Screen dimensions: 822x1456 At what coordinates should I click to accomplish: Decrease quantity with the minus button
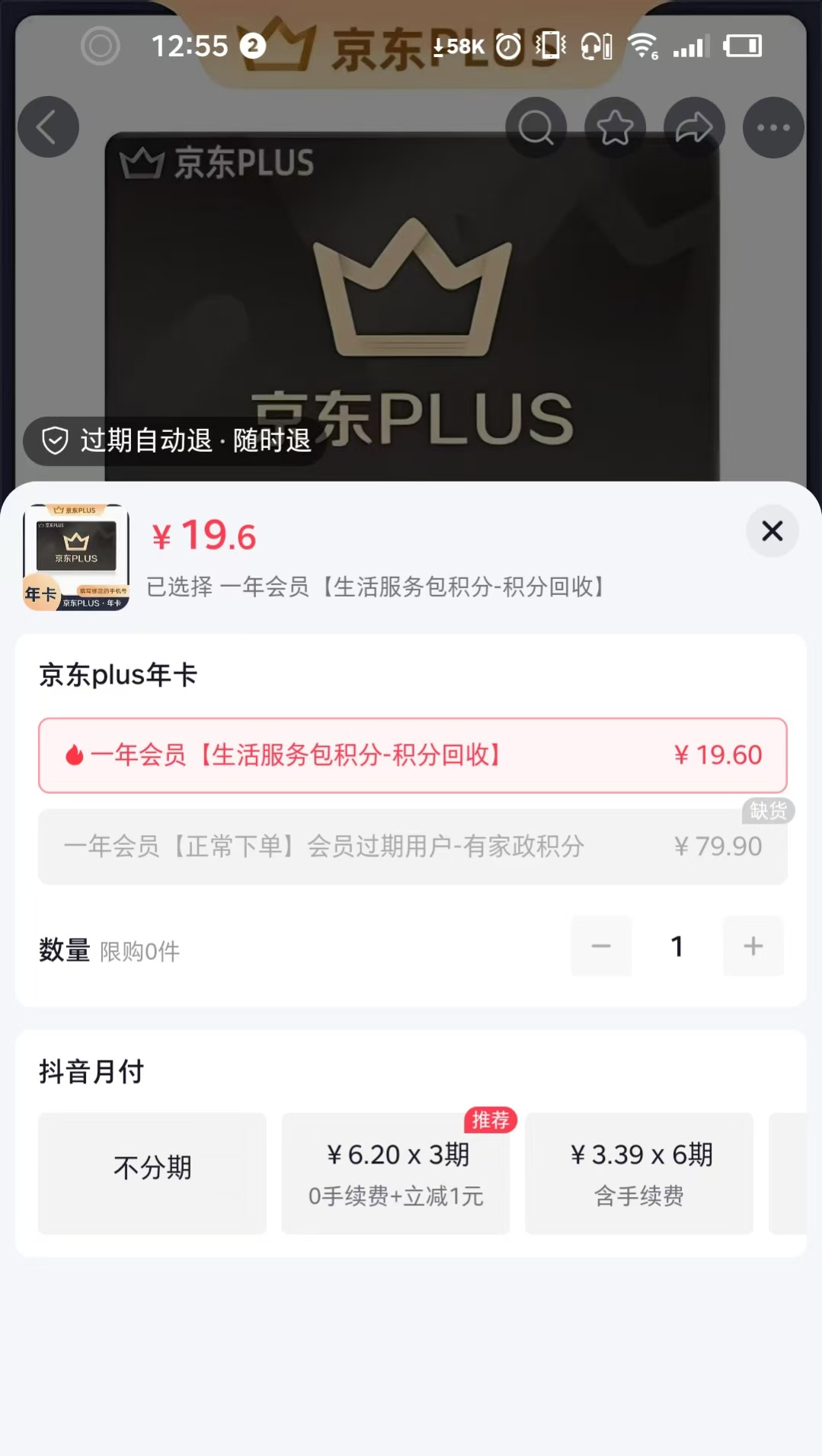click(x=601, y=946)
